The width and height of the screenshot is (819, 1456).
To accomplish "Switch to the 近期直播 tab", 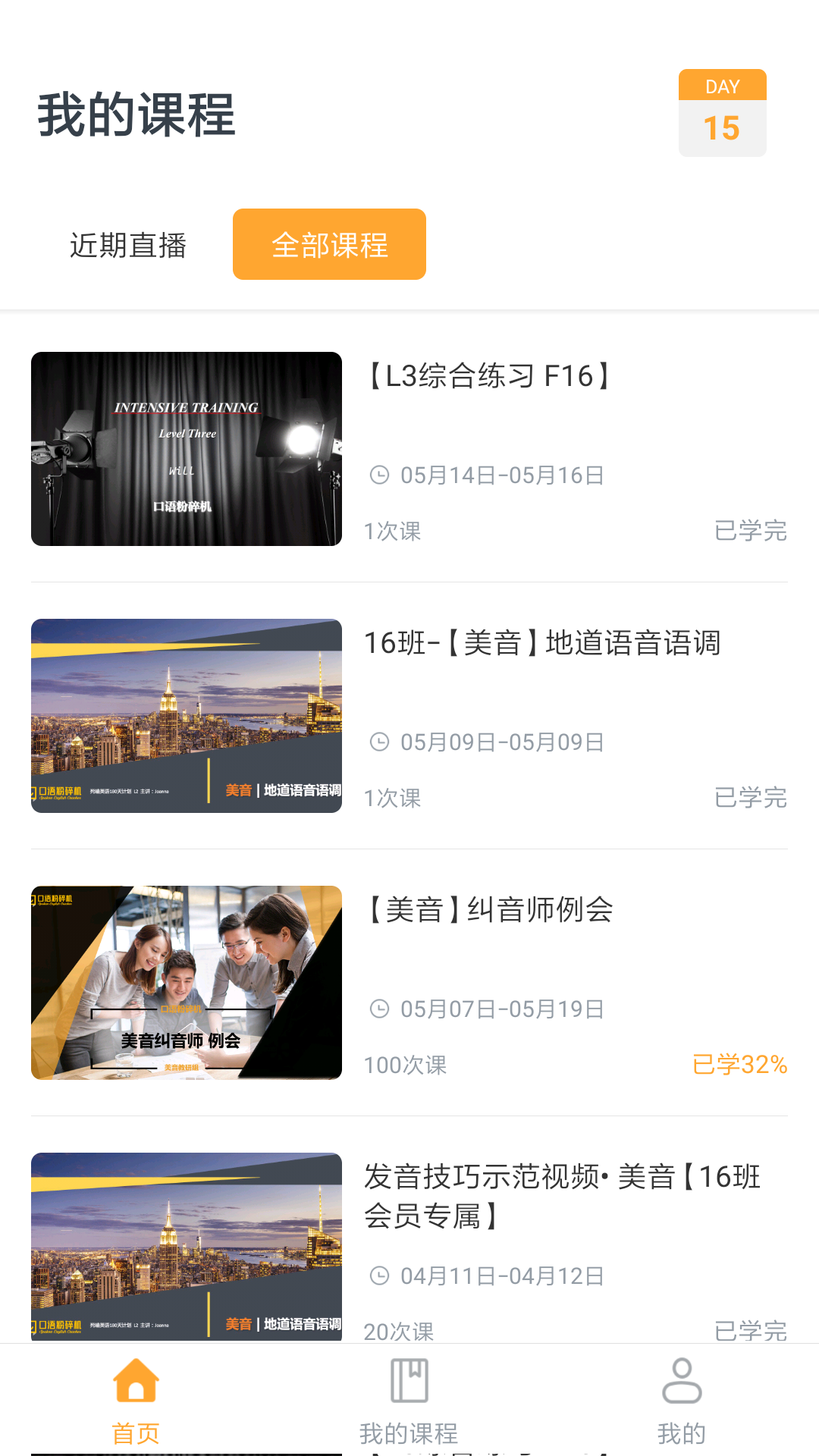I will [x=127, y=244].
